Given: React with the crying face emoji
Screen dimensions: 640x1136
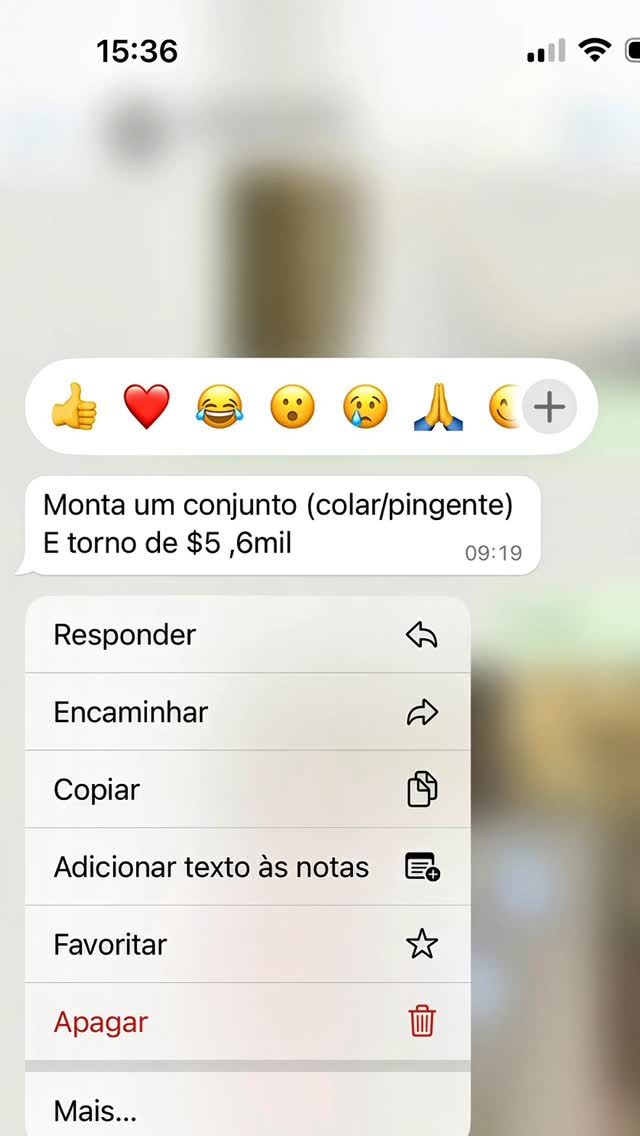Looking at the screenshot, I should click(365, 406).
